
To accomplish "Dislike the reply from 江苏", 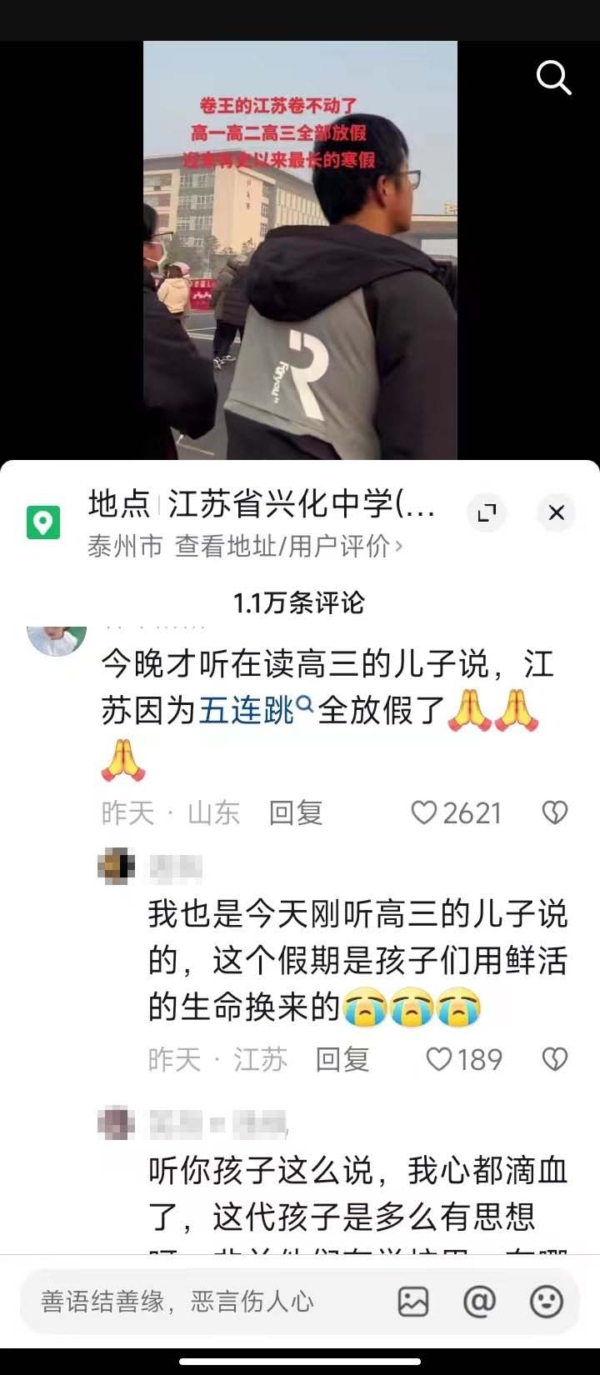I will (555, 1059).
